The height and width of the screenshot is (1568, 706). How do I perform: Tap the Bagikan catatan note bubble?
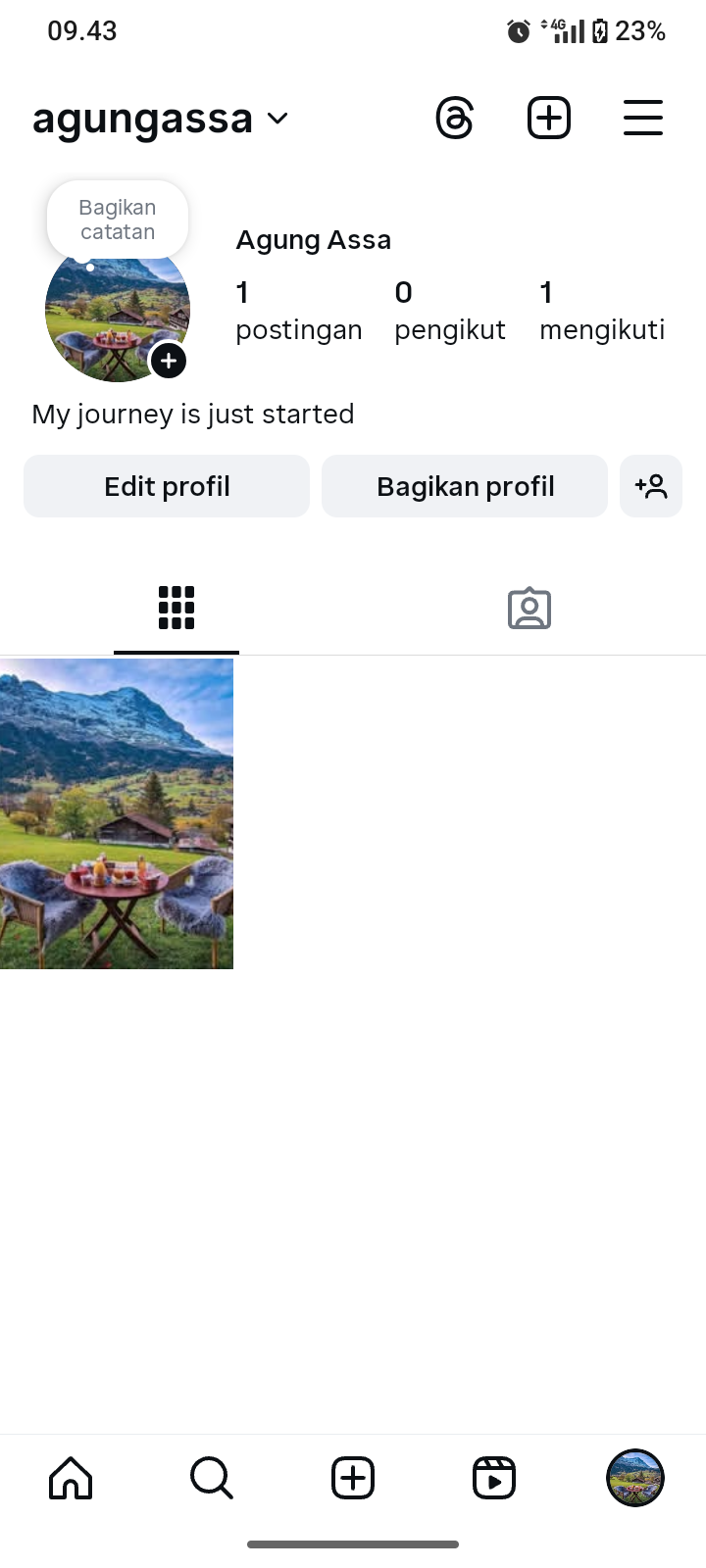tap(118, 220)
